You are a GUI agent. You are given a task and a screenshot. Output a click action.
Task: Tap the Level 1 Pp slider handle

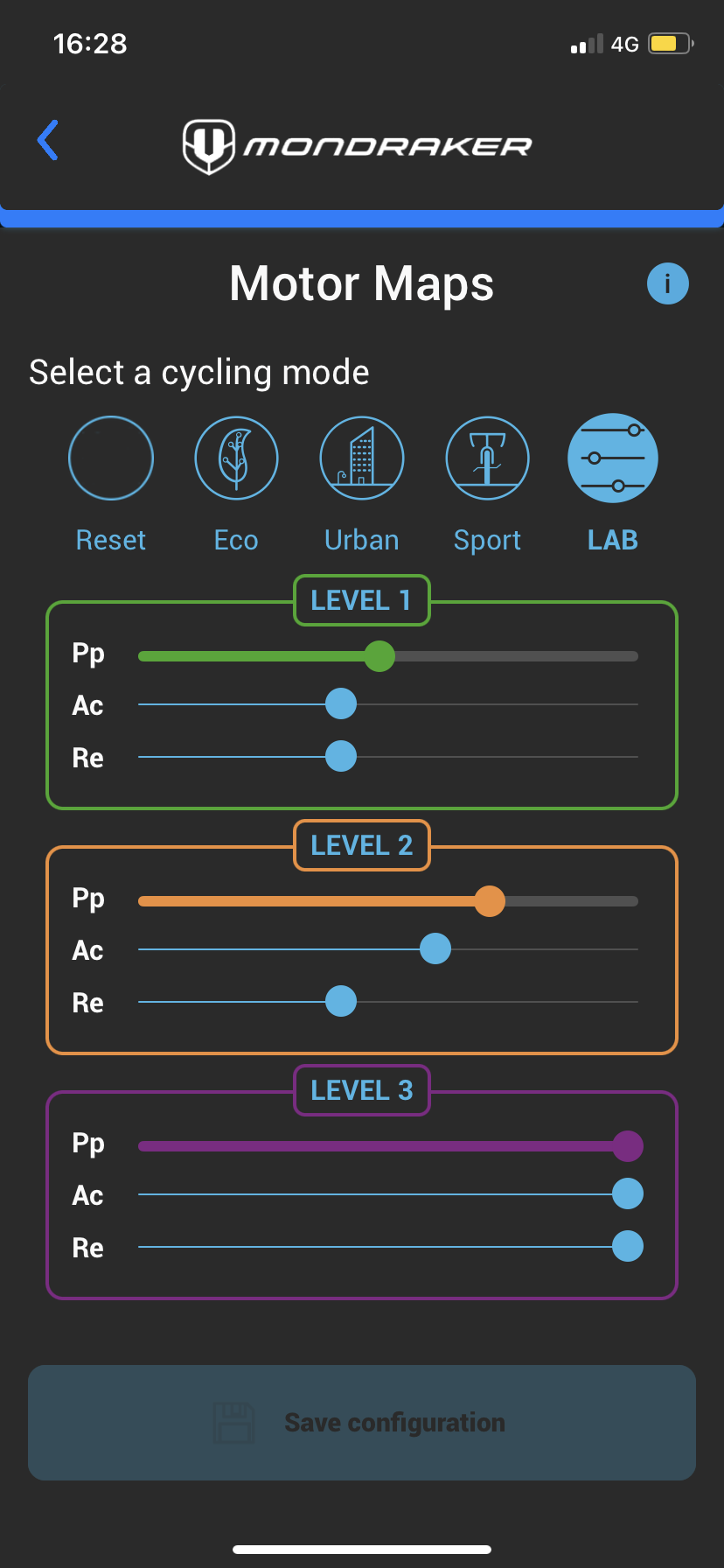379,655
